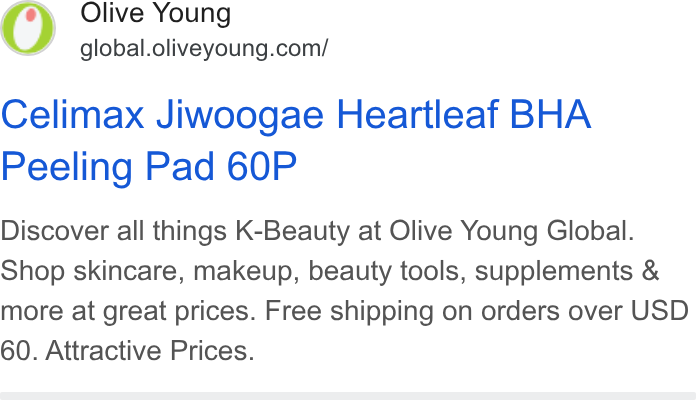This screenshot has height=400, width=696.
Task: Visit the global.oliveyoung.com site address
Action: [x=204, y=48]
